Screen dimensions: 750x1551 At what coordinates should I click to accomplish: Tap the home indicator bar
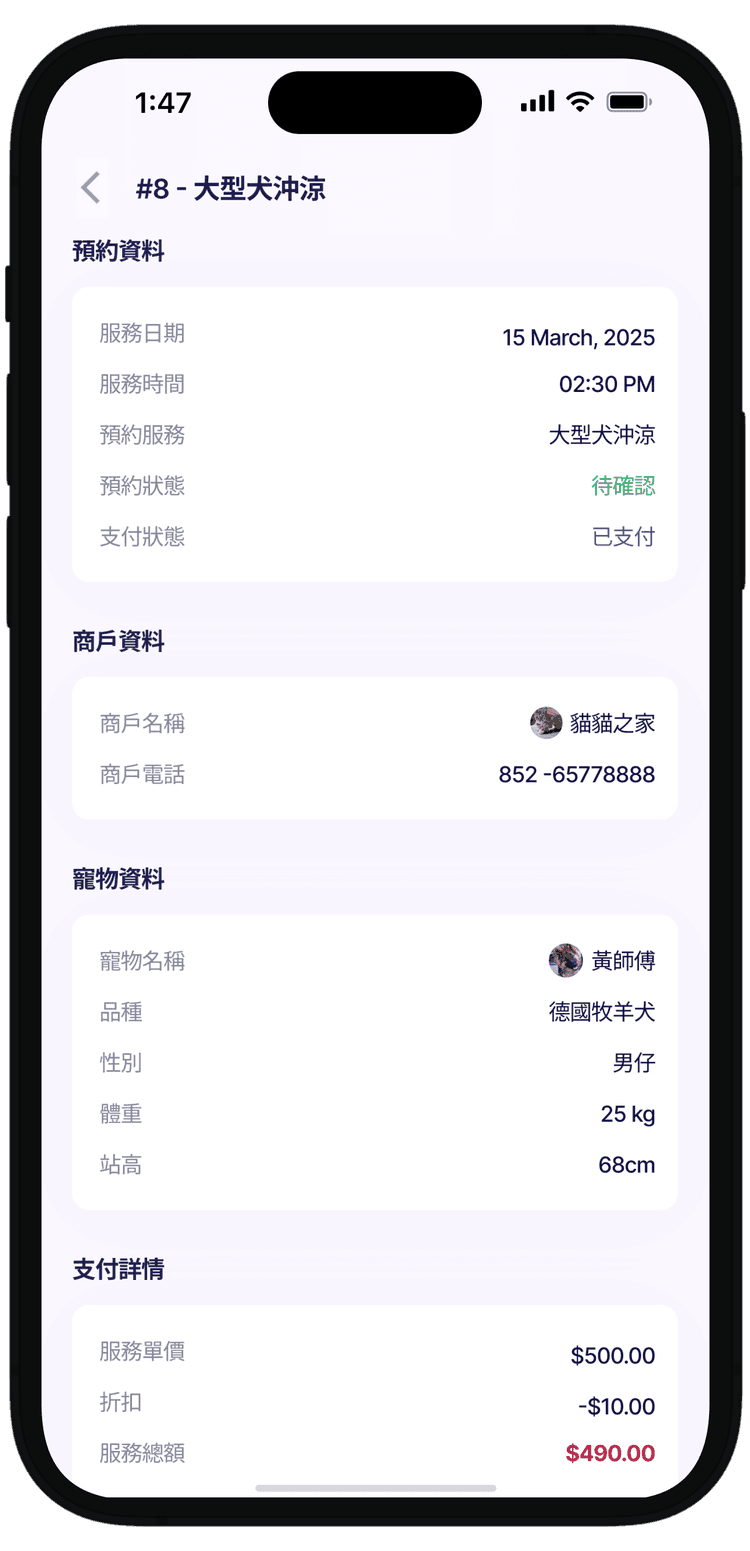(x=374, y=1486)
